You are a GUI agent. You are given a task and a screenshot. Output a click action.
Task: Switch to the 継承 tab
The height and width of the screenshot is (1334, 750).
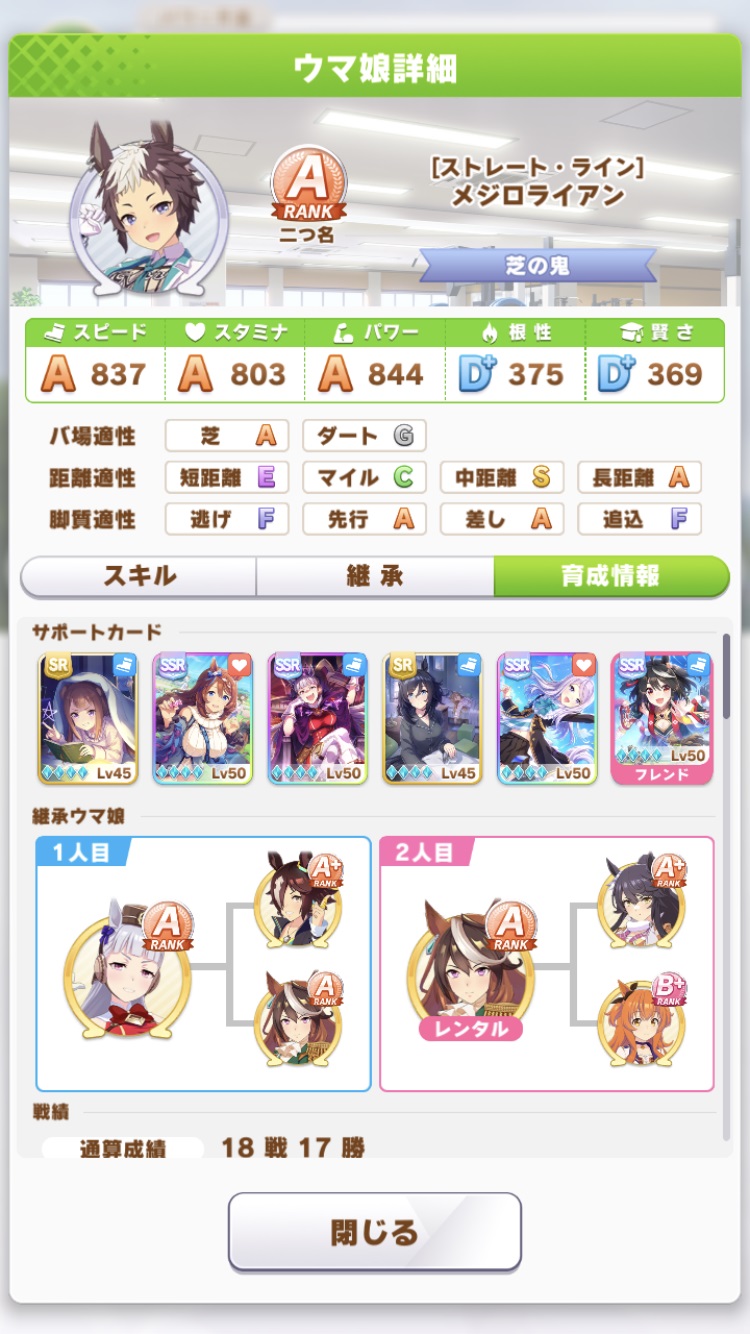pyautogui.click(x=375, y=576)
